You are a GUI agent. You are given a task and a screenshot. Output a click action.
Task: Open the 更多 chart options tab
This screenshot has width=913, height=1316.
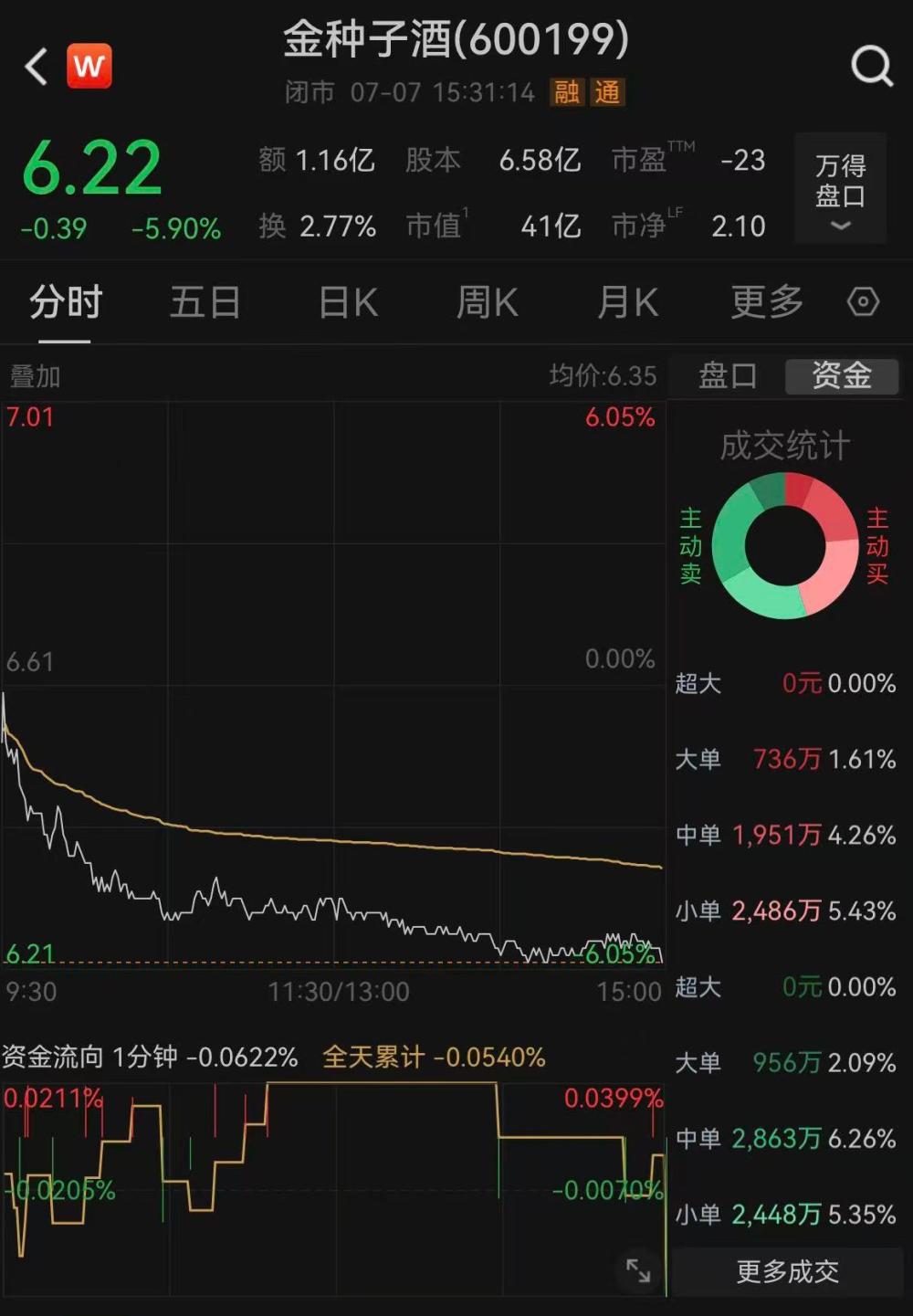tap(767, 302)
